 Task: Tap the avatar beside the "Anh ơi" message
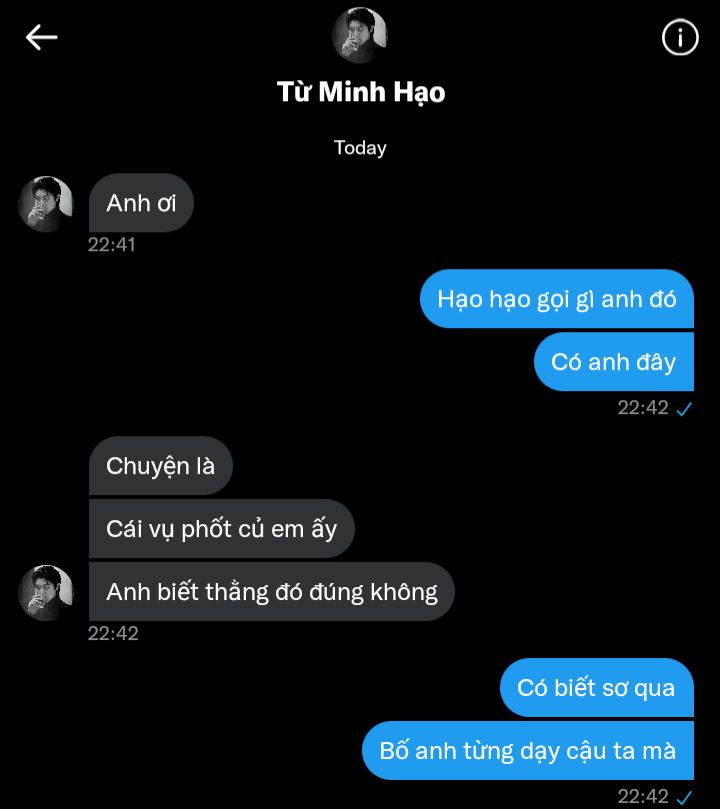pos(46,204)
